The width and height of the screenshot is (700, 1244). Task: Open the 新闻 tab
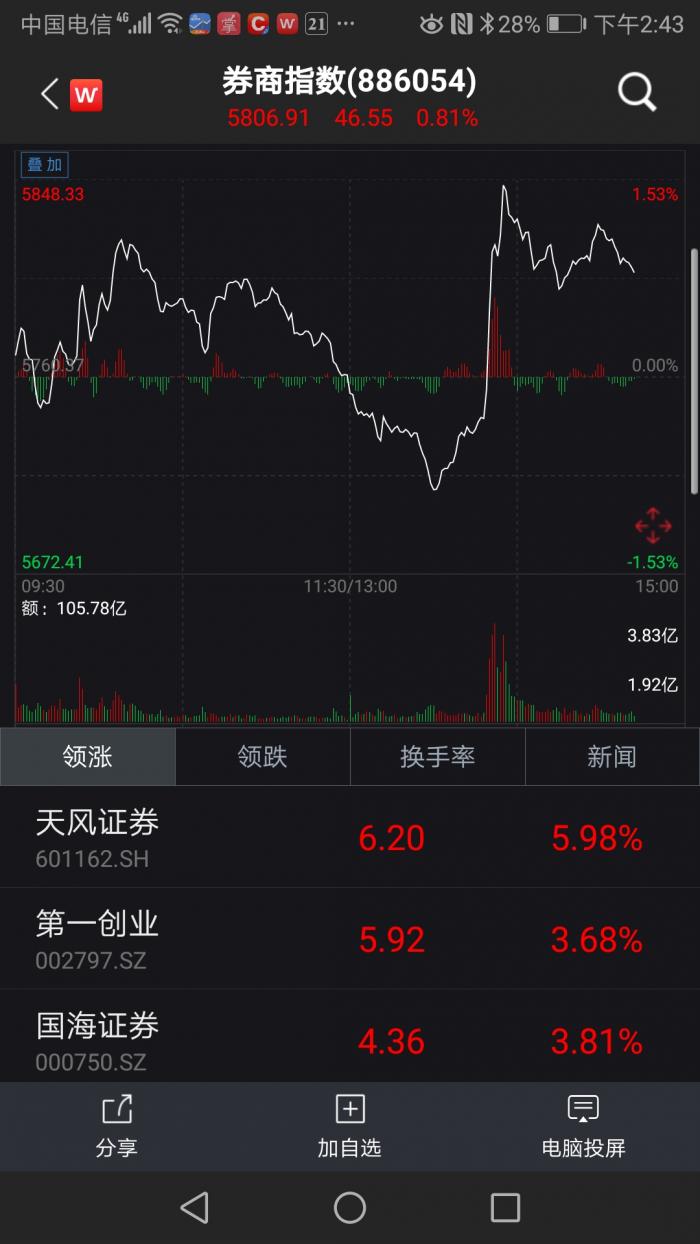(612, 757)
